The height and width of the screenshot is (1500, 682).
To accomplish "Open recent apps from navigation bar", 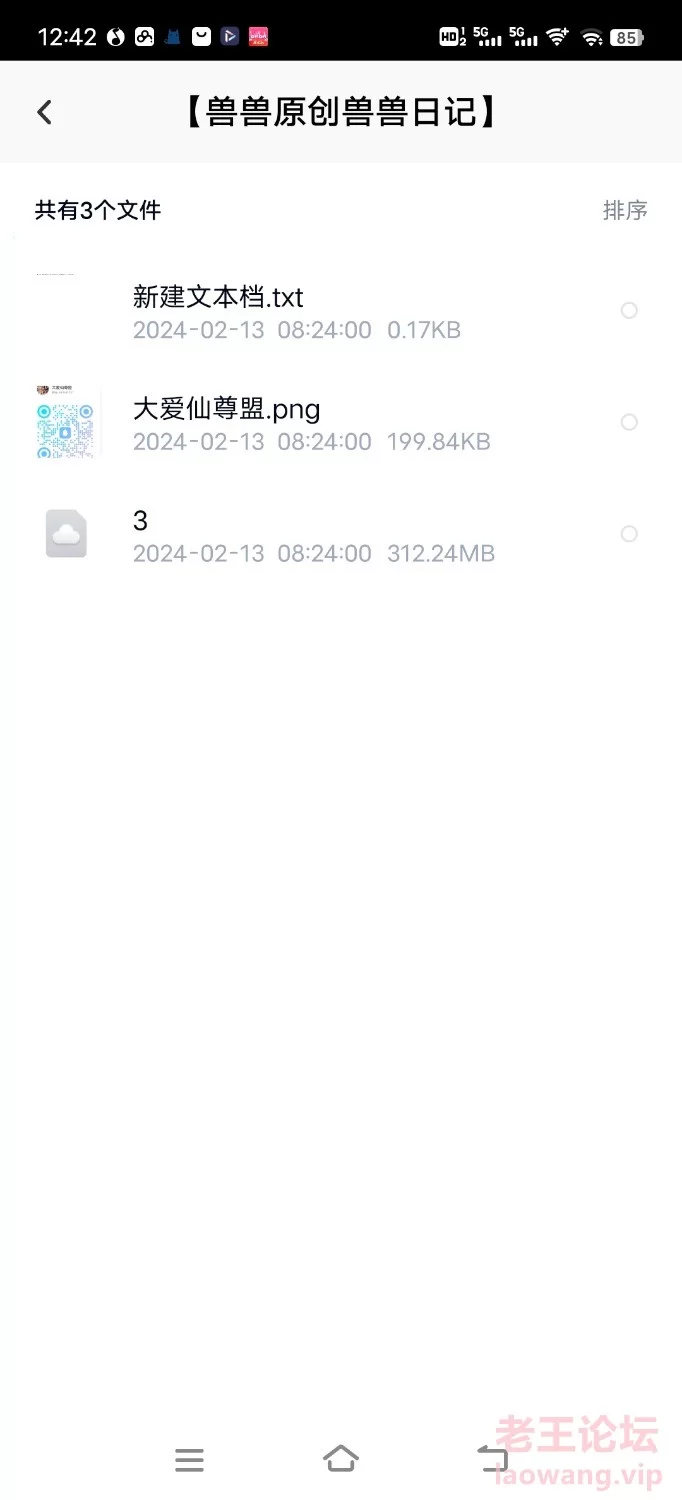I will 189,1460.
